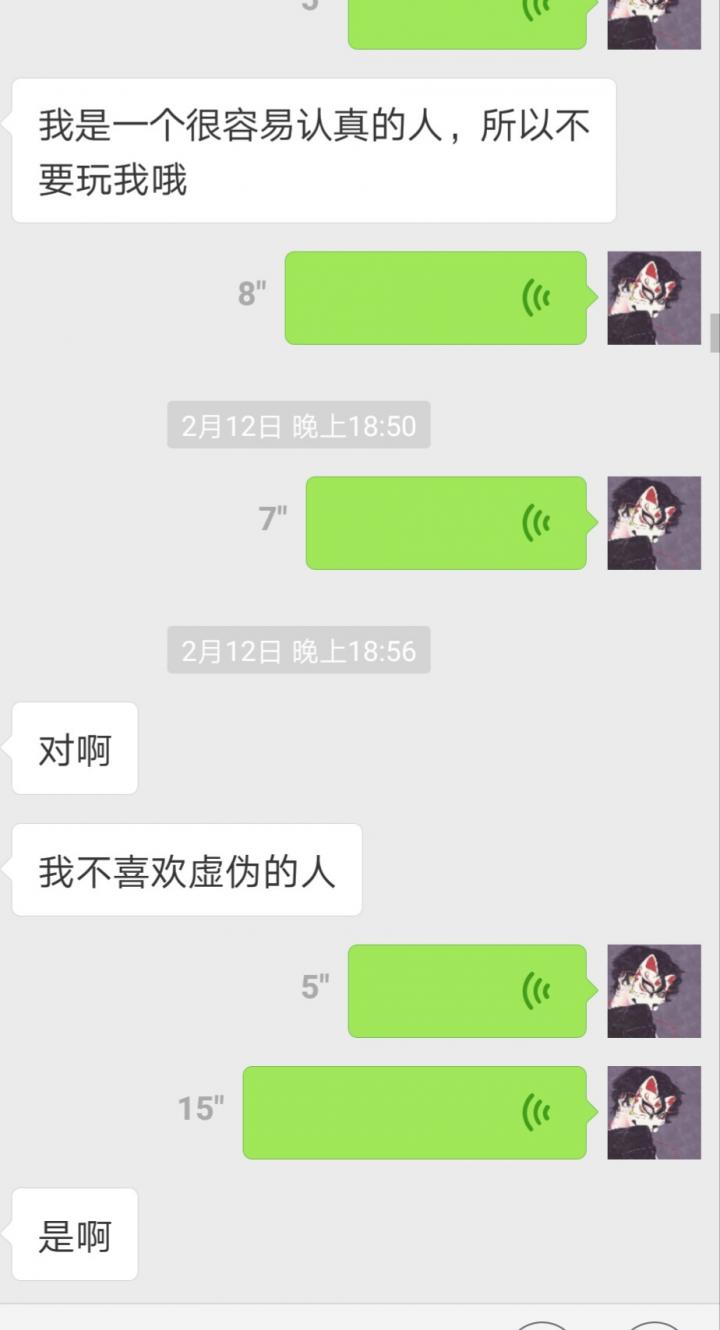Tap the "2月12日 晚上18:50" timestamp
Screen dimensions: 720x1330
(x=297, y=425)
